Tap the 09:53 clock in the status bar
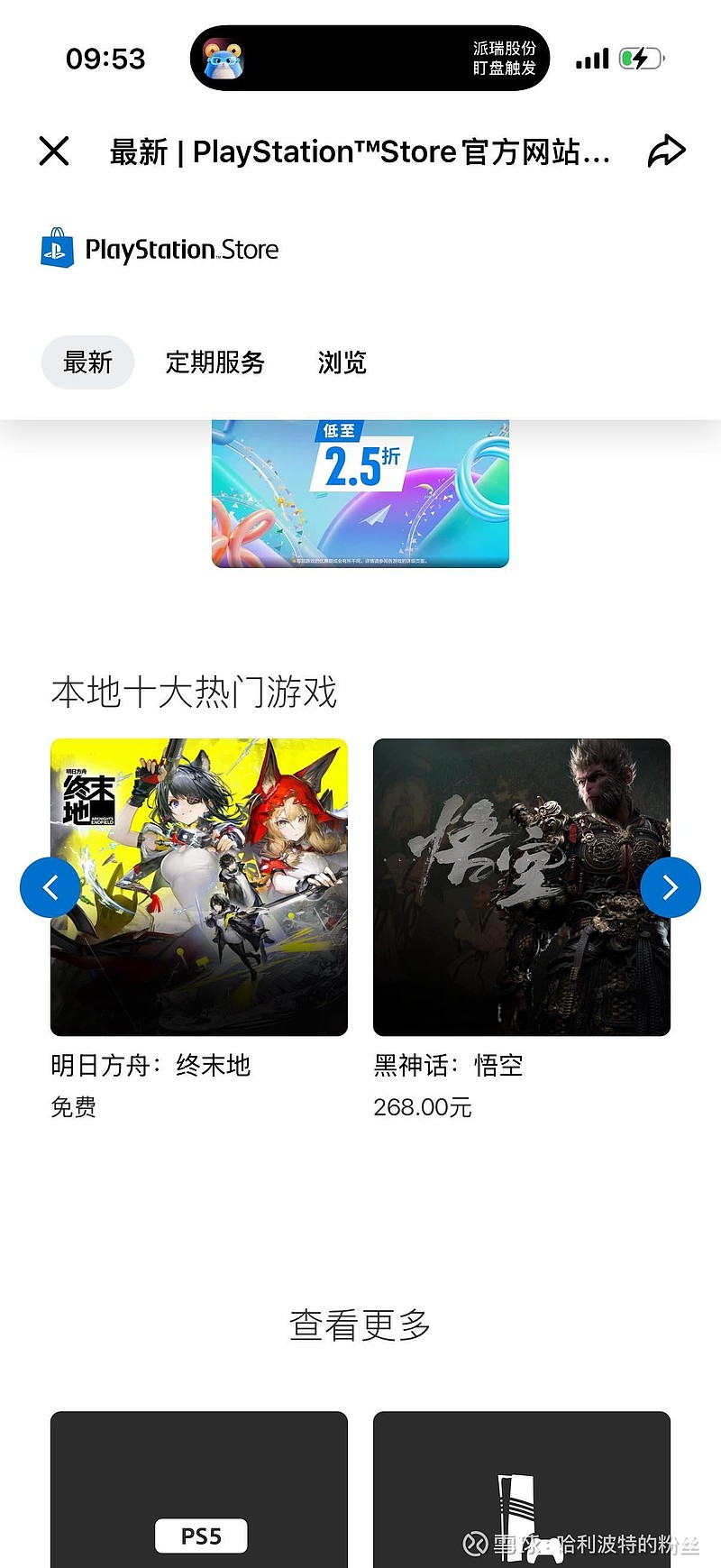Screen dimensions: 721x1568 coord(107,58)
